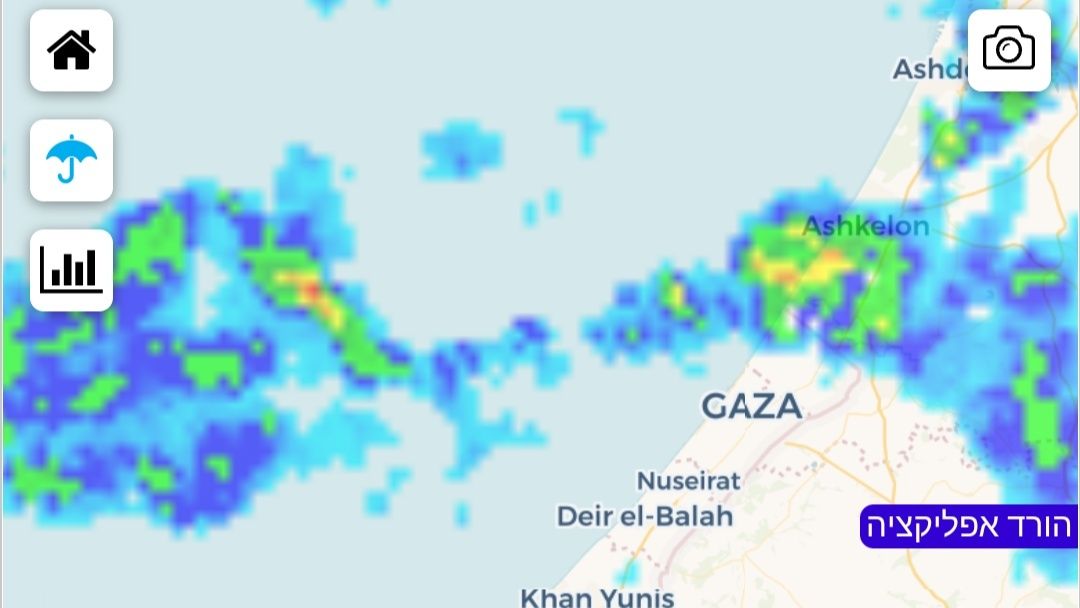Capture a screenshot with the camera icon
1080x608 pixels.
click(1008, 50)
